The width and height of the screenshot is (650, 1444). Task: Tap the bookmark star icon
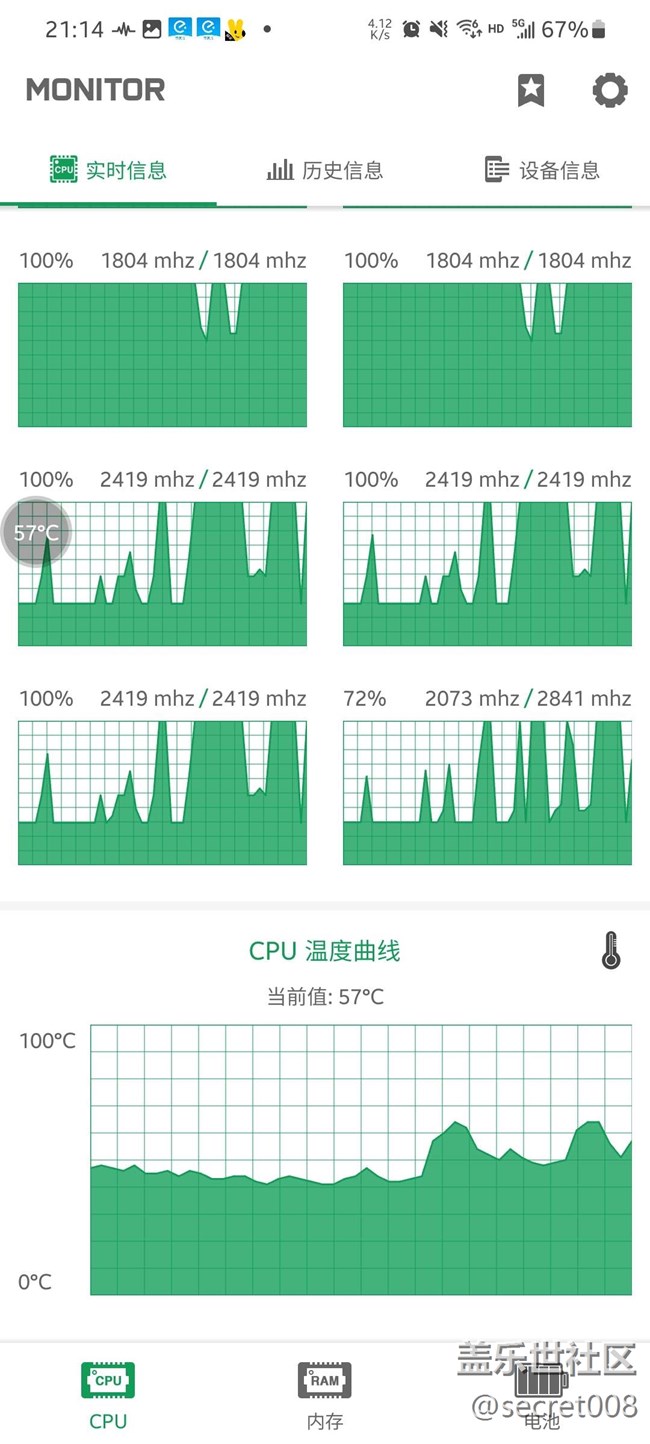[531, 90]
